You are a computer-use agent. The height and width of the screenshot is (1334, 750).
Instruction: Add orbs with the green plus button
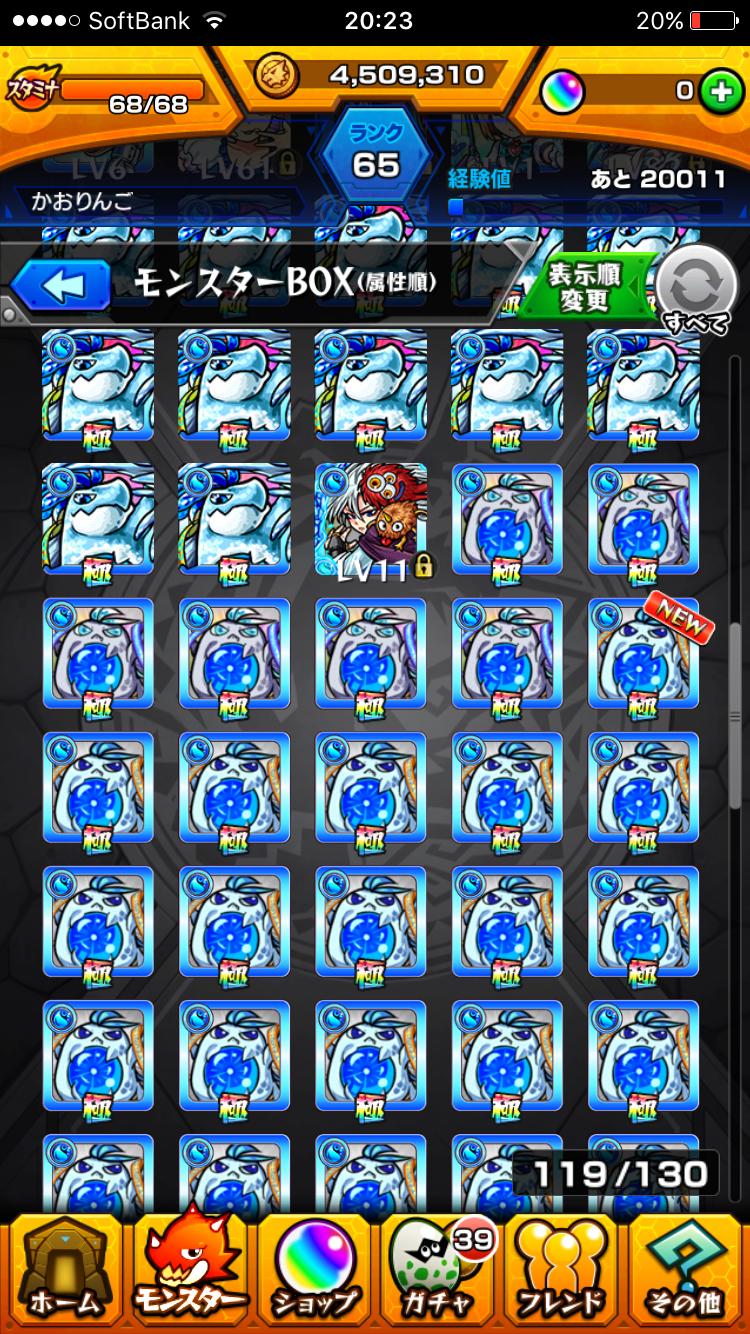[x=717, y=91]
